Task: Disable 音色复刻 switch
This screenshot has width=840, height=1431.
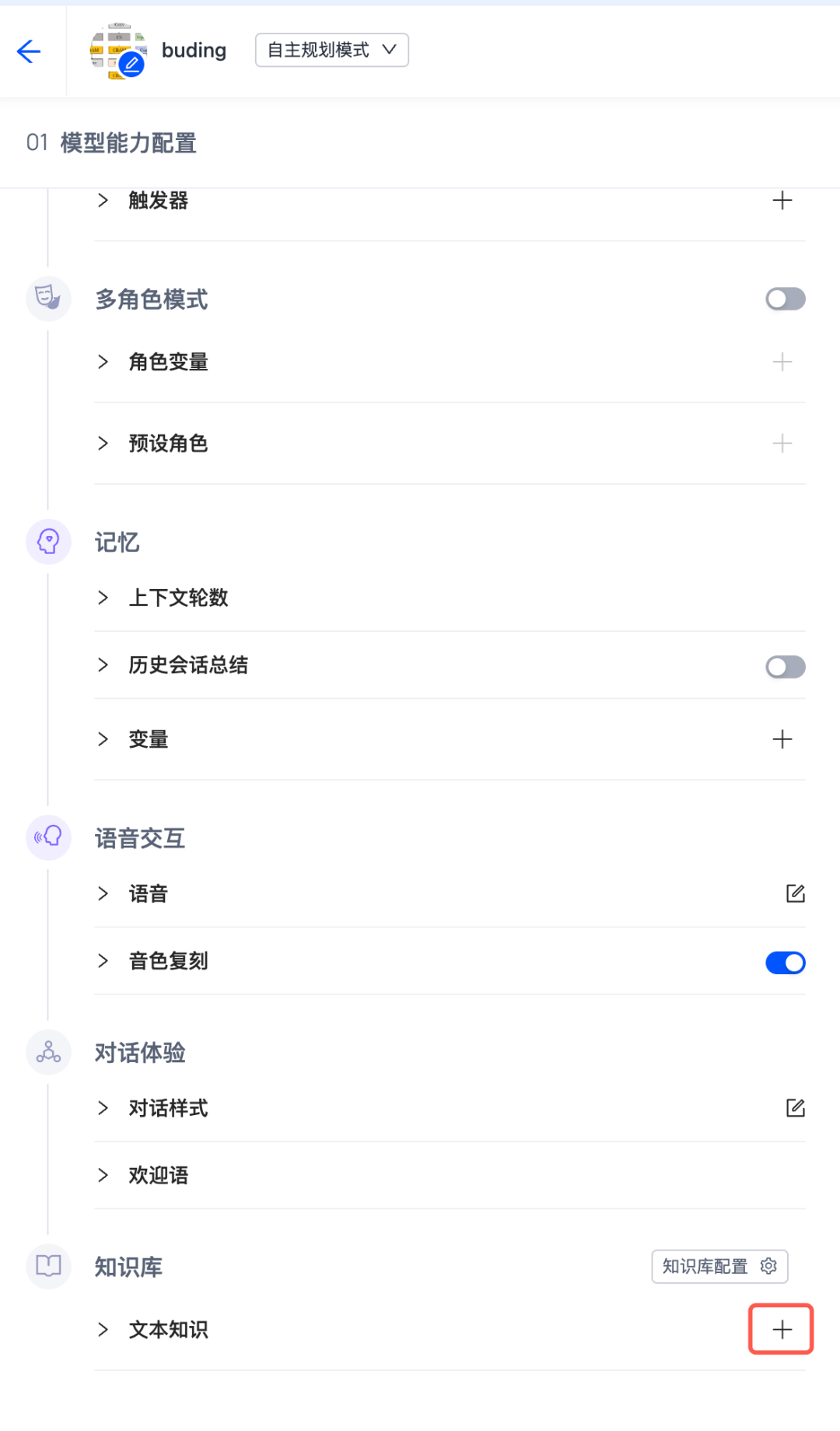Action: tap(785, 963)
